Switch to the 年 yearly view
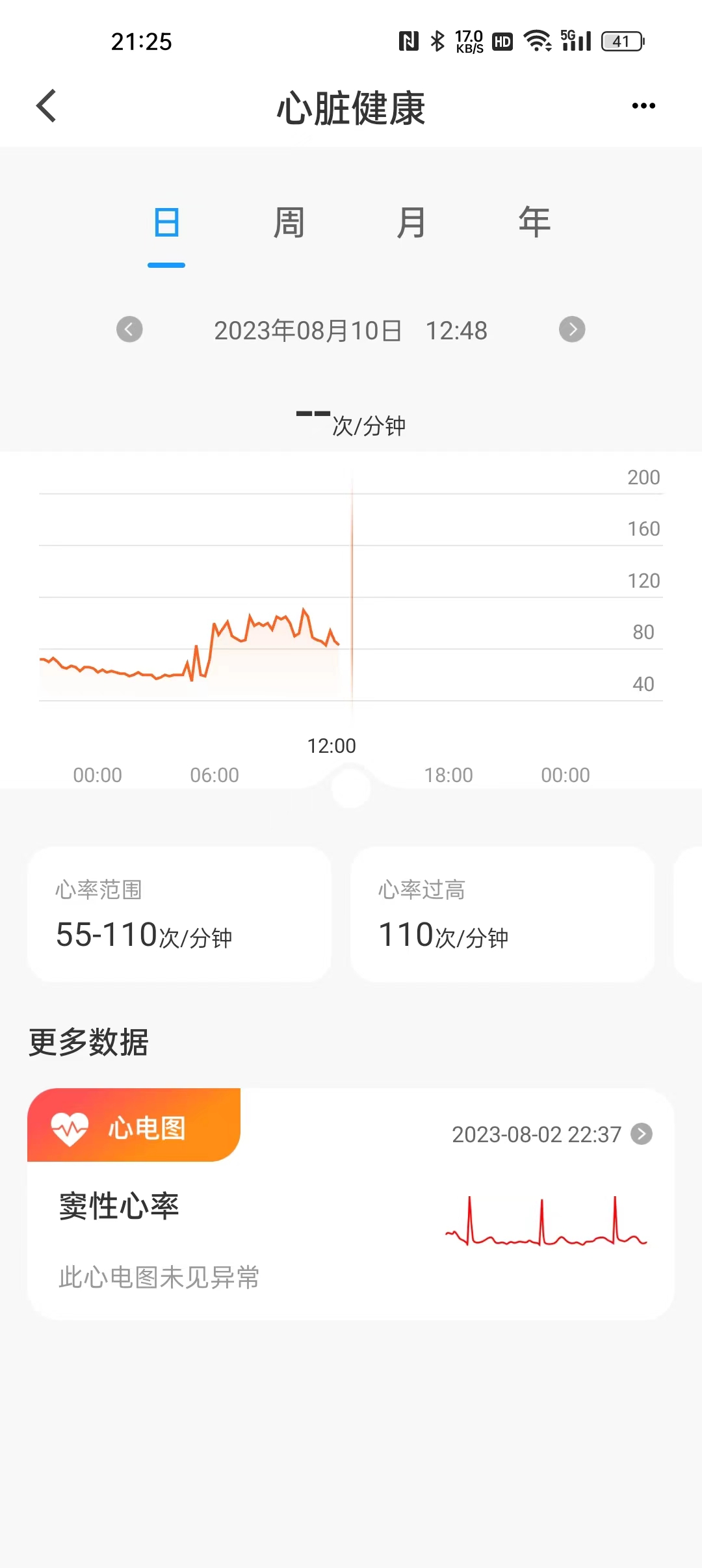The width and height of the screenshot is (702, 1568). tap(534, 222)
